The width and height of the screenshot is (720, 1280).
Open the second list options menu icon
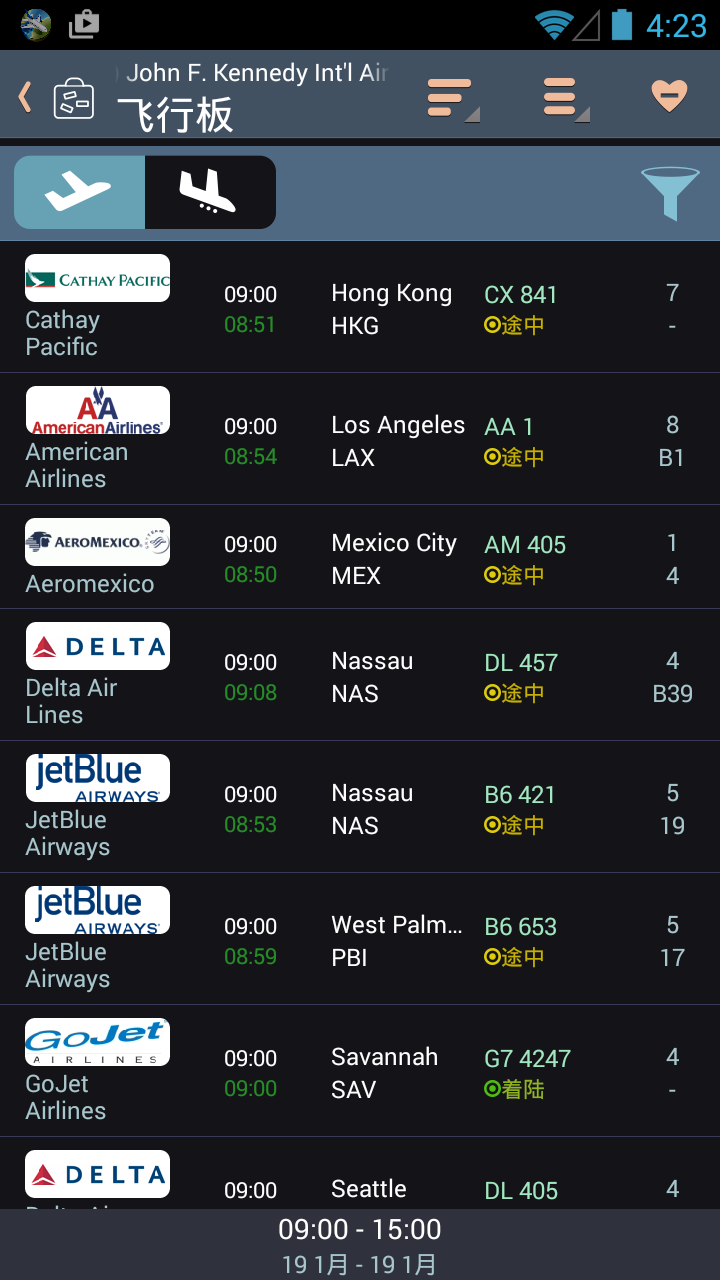coord(564,98)
